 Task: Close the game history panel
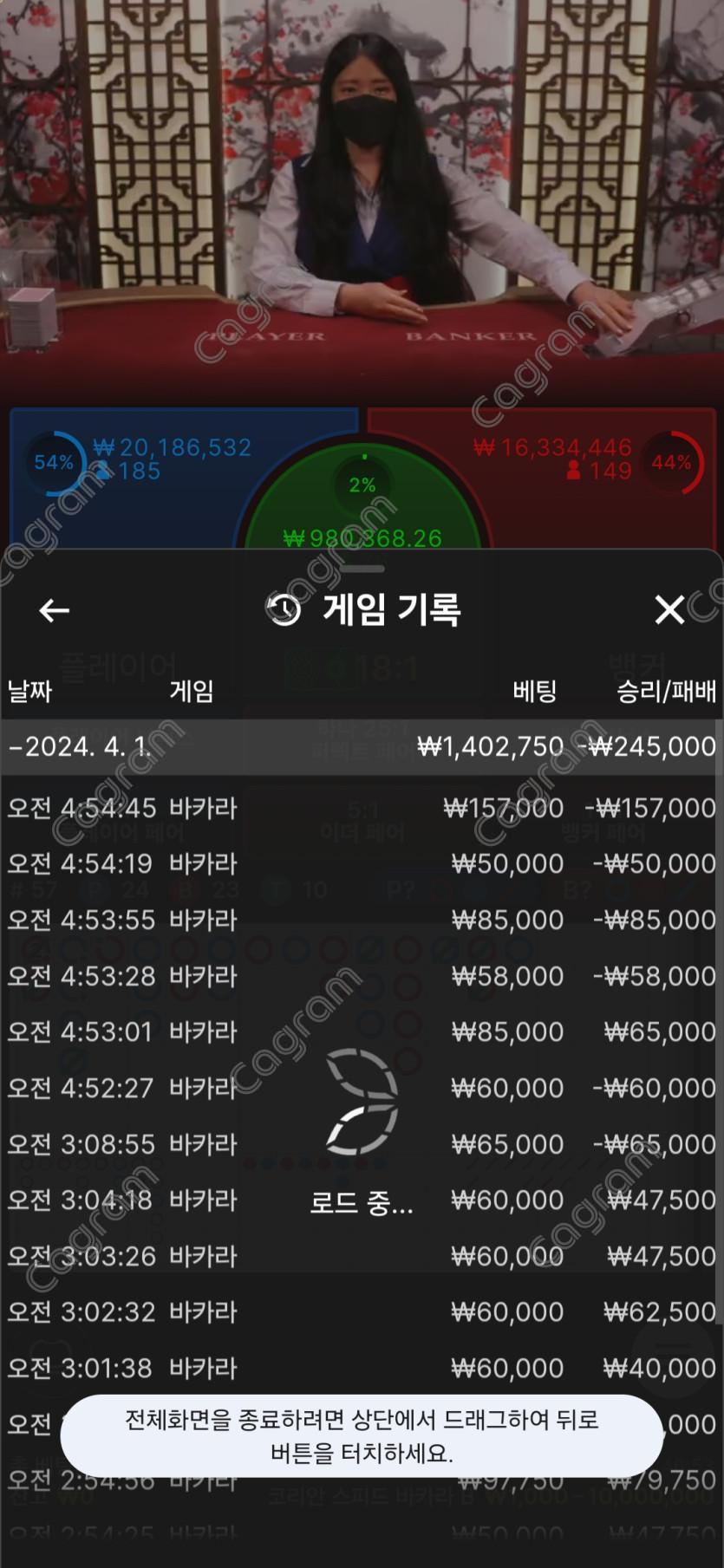pos(669,609)
